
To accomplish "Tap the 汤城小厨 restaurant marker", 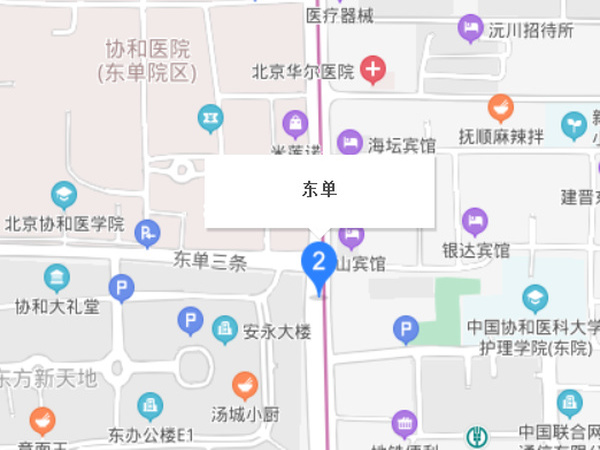I will [x=243, y=384].
